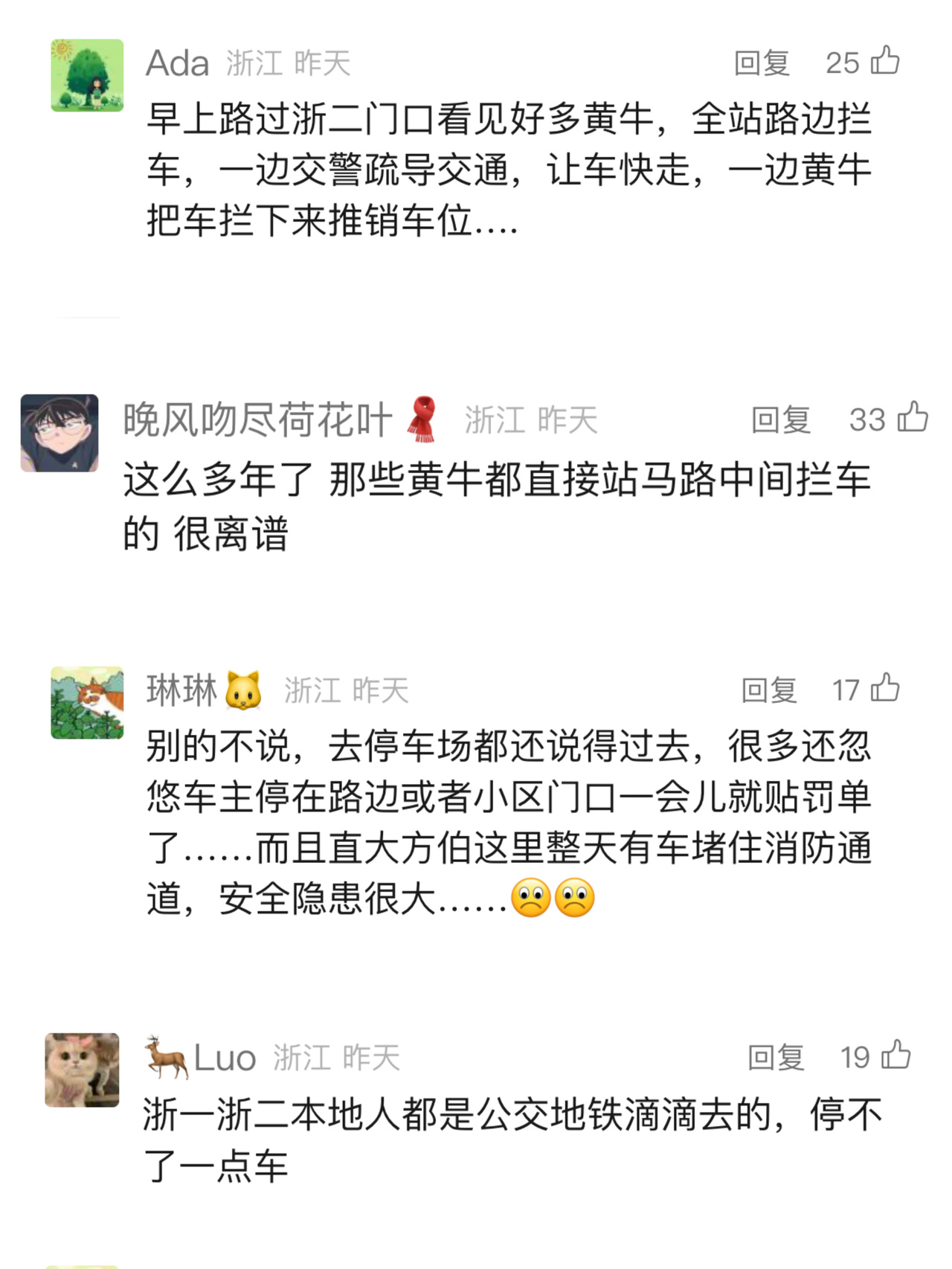Open 晚风吻尽荷花叶's avatar

point(59,433)
